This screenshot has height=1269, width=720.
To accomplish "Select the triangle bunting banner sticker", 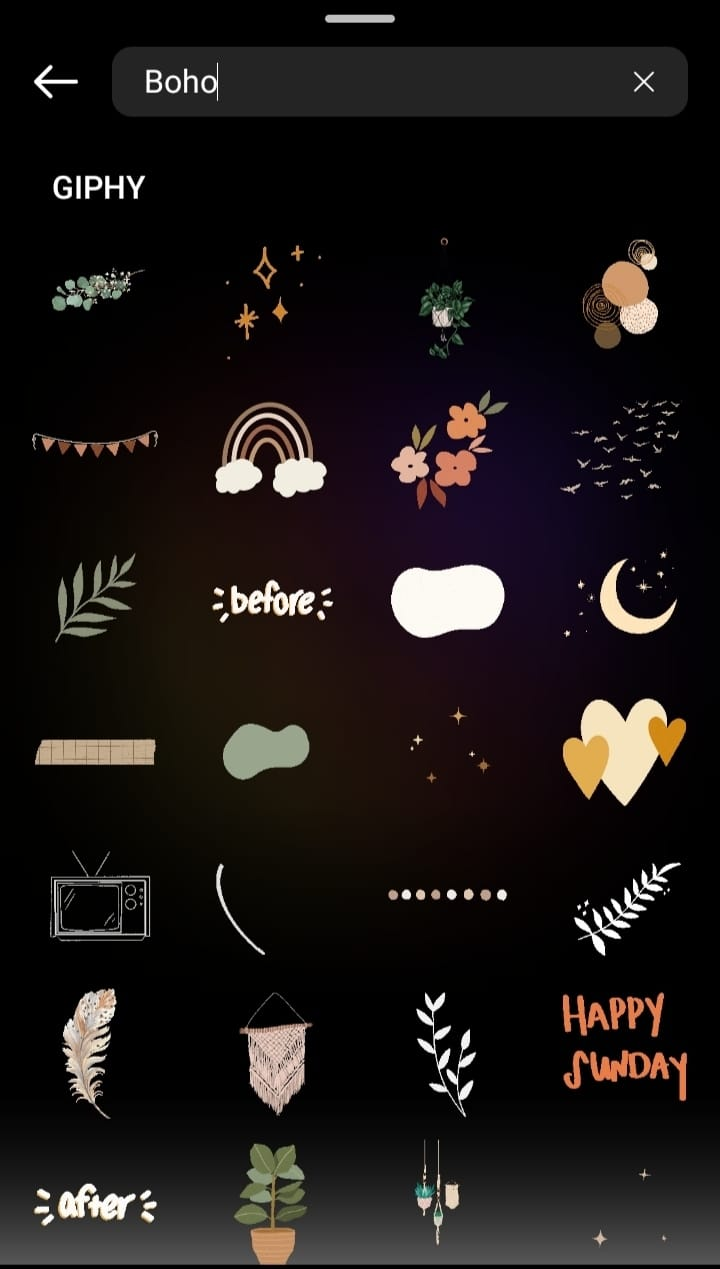I will [95, 442].
